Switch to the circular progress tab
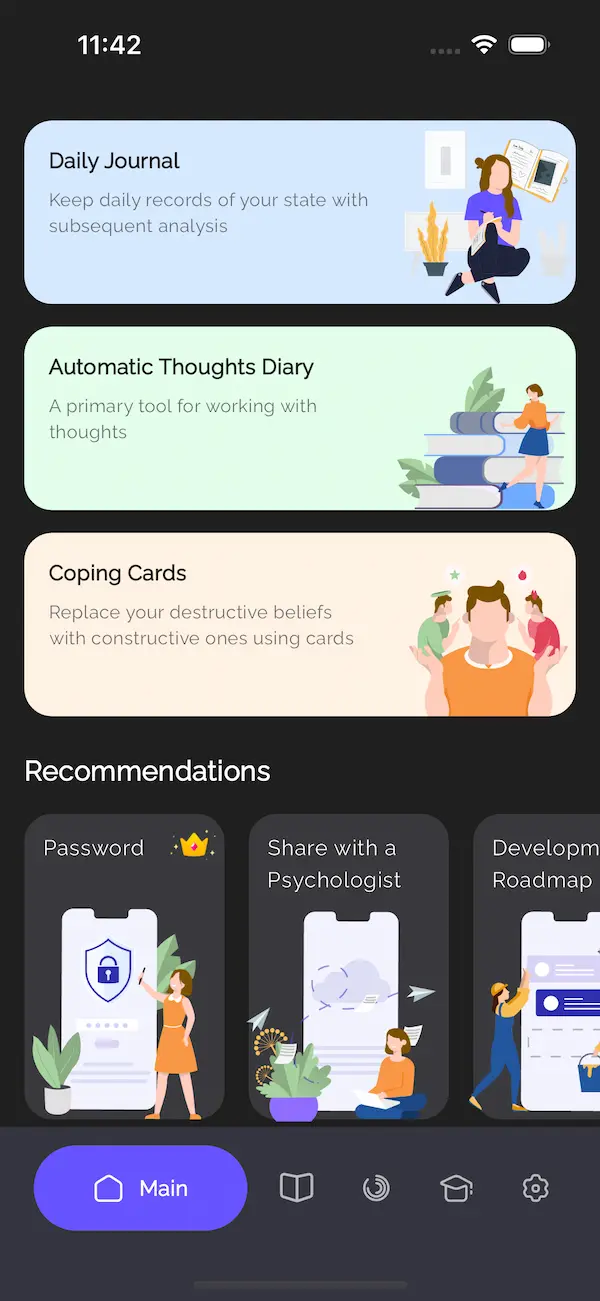The image size is (600, 1301). (x=376, y=1188)
